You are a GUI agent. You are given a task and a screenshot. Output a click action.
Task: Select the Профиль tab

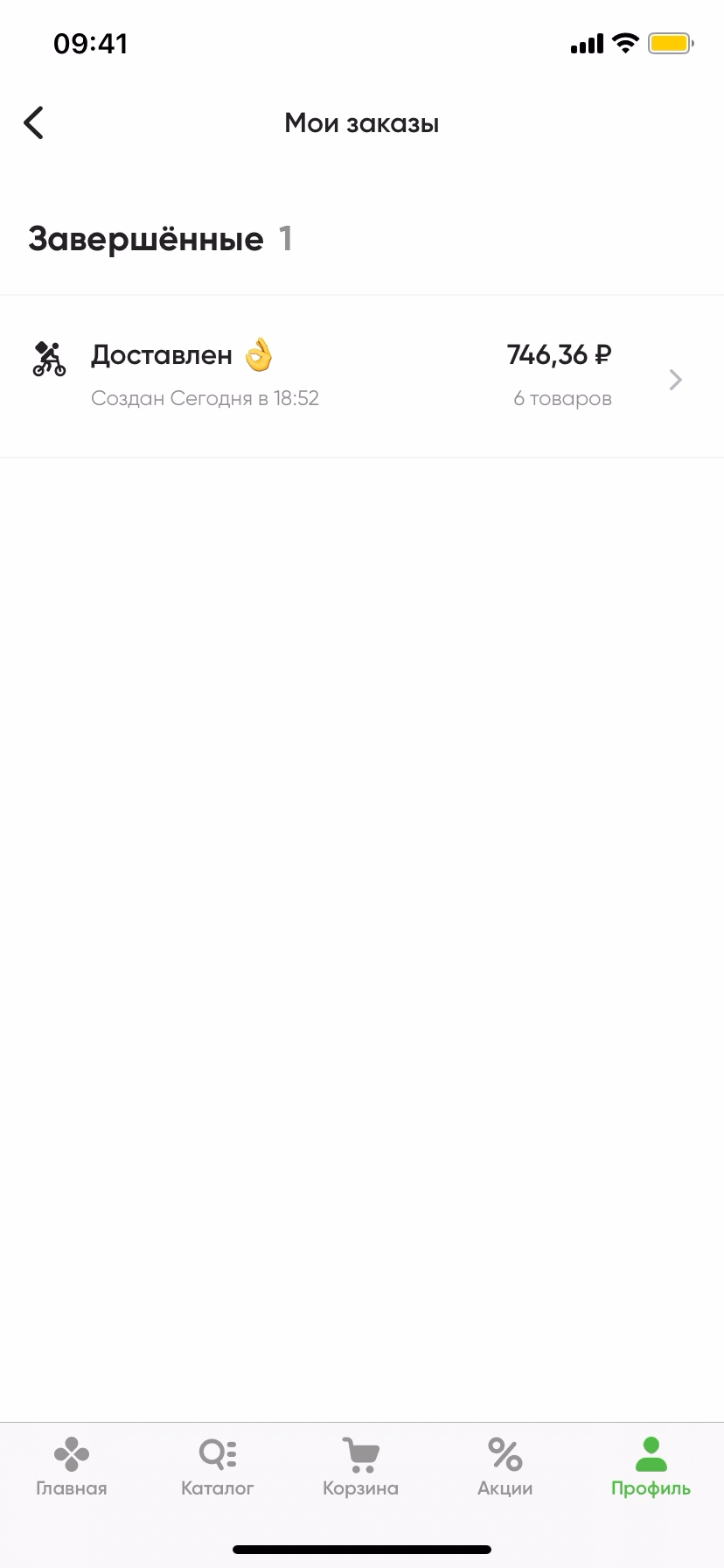[651, 1467]
